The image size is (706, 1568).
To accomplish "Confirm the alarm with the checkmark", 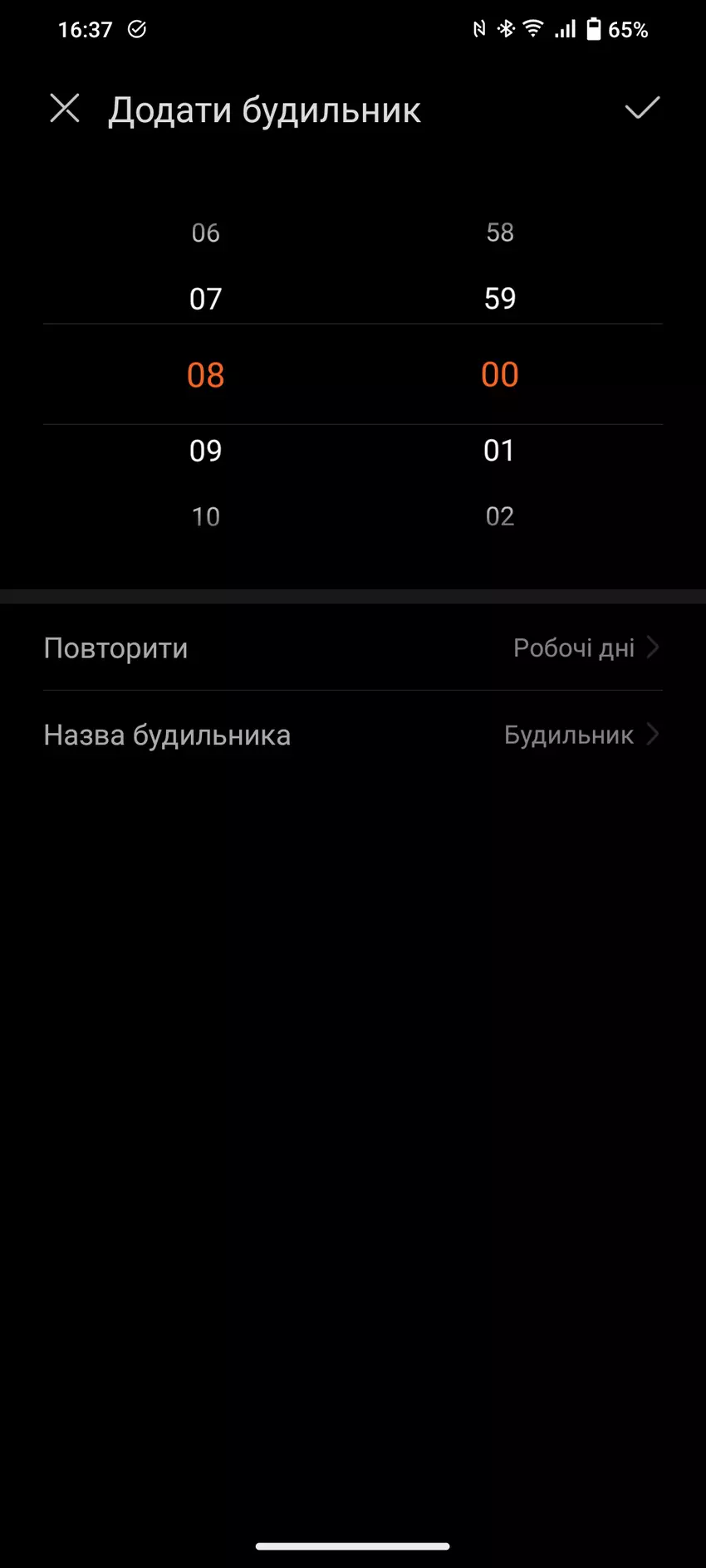I will click(x=642, y=109).
